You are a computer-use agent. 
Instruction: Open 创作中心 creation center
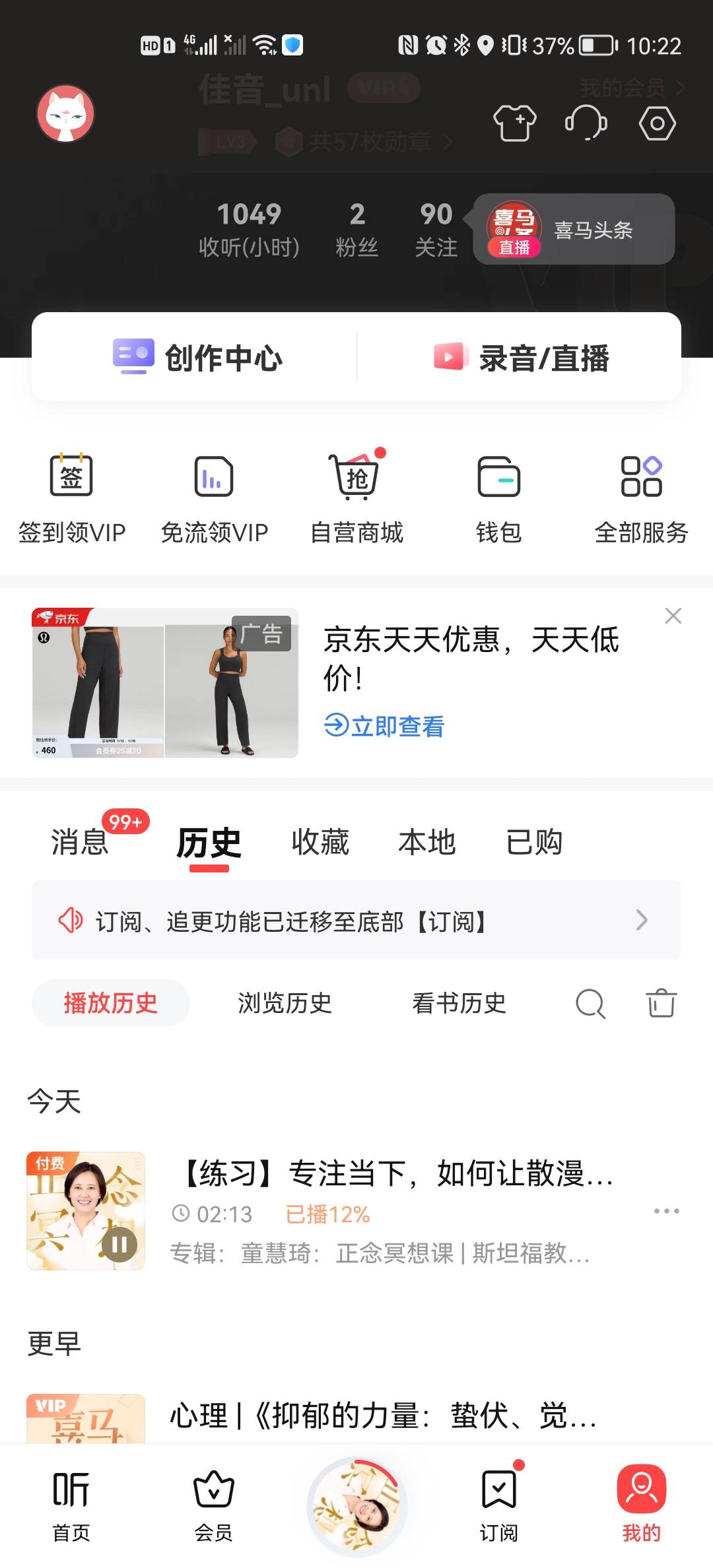tap(197, 358)
